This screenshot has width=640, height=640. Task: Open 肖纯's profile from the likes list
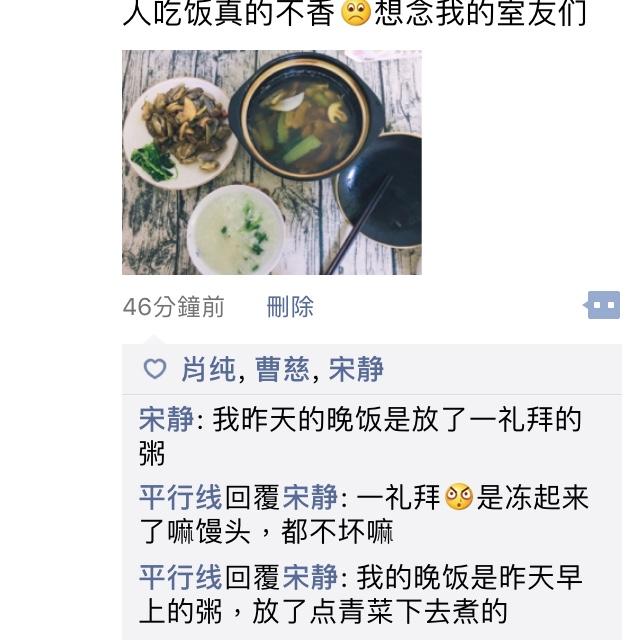[208, 370]
